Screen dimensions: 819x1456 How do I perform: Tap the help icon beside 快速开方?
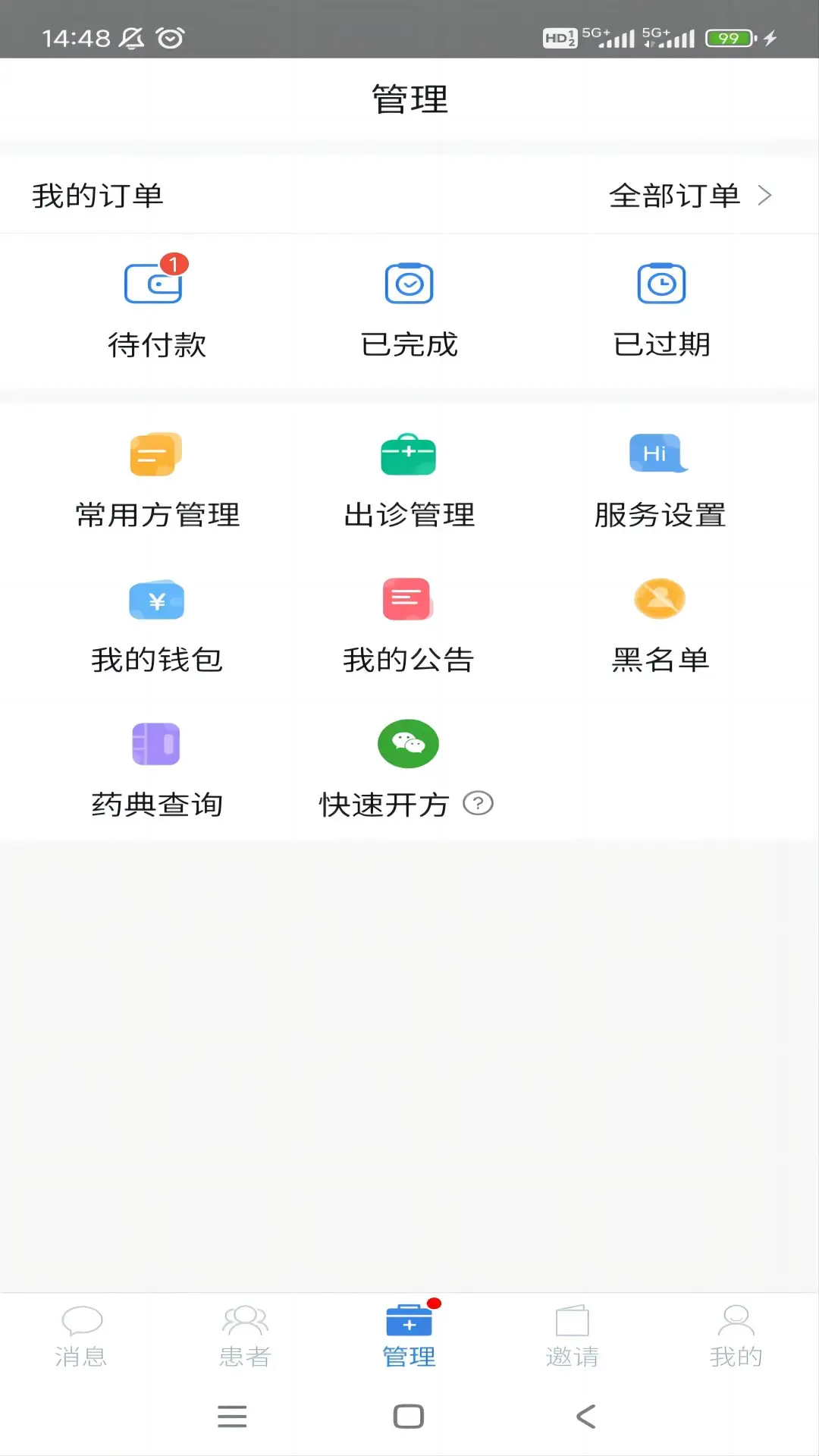coord(478,803)
